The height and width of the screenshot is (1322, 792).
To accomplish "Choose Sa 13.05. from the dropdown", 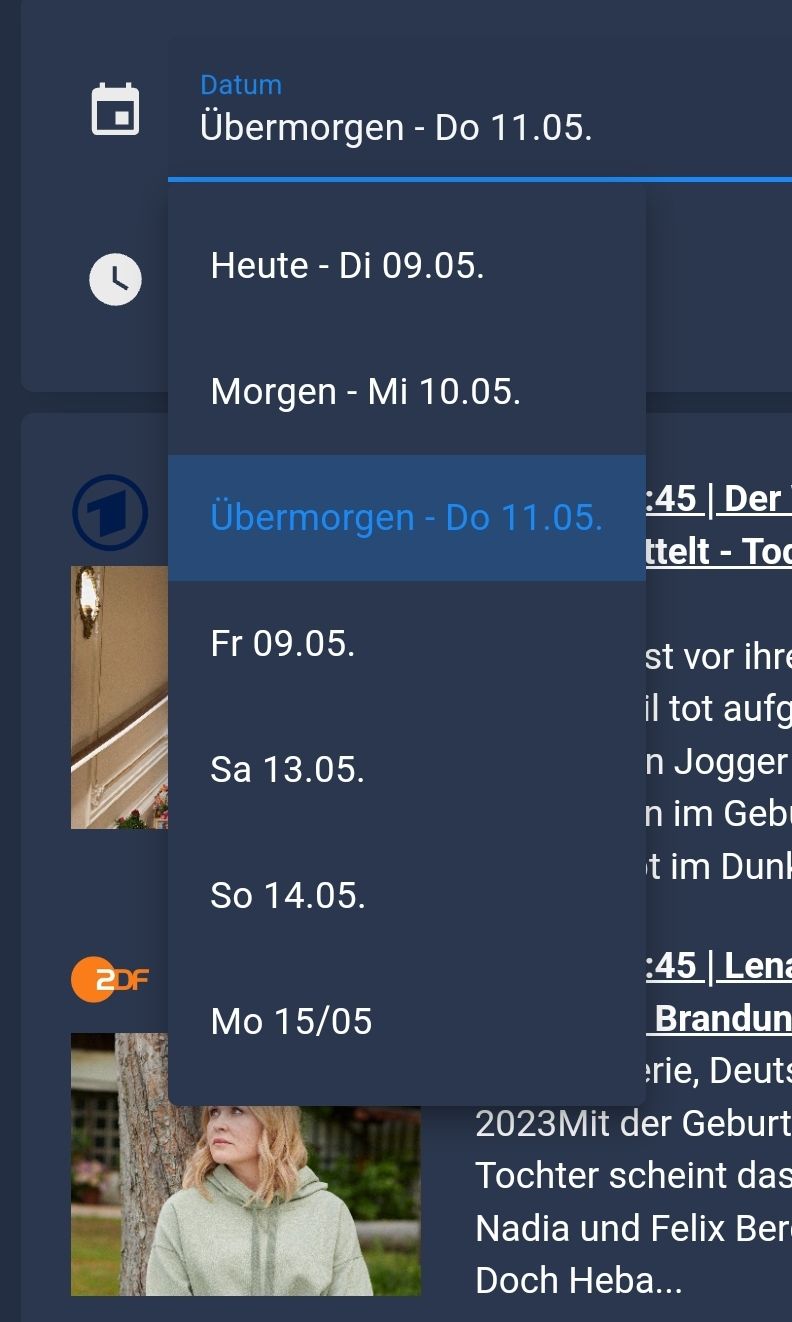I will click(x=288, y=770).
